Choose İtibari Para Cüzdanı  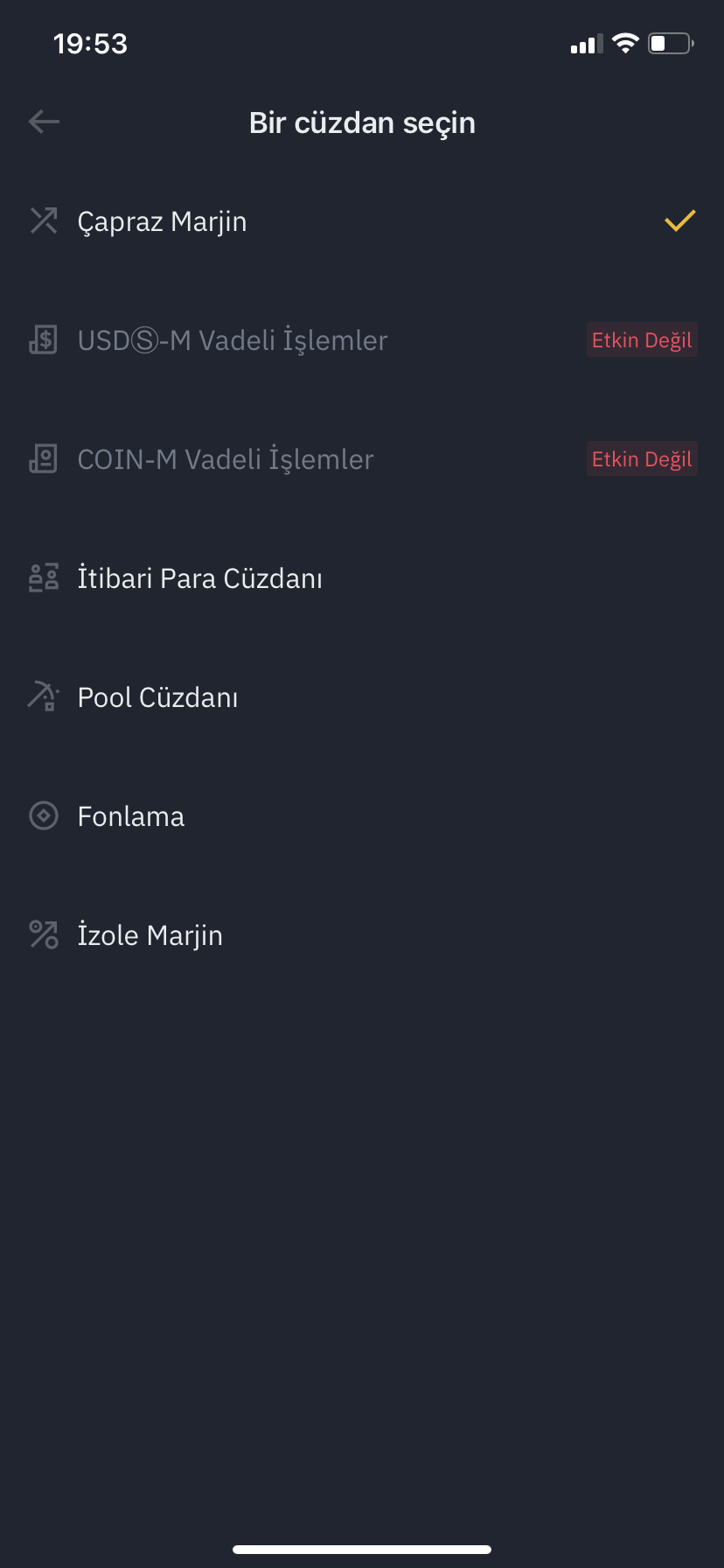(362, 578)
